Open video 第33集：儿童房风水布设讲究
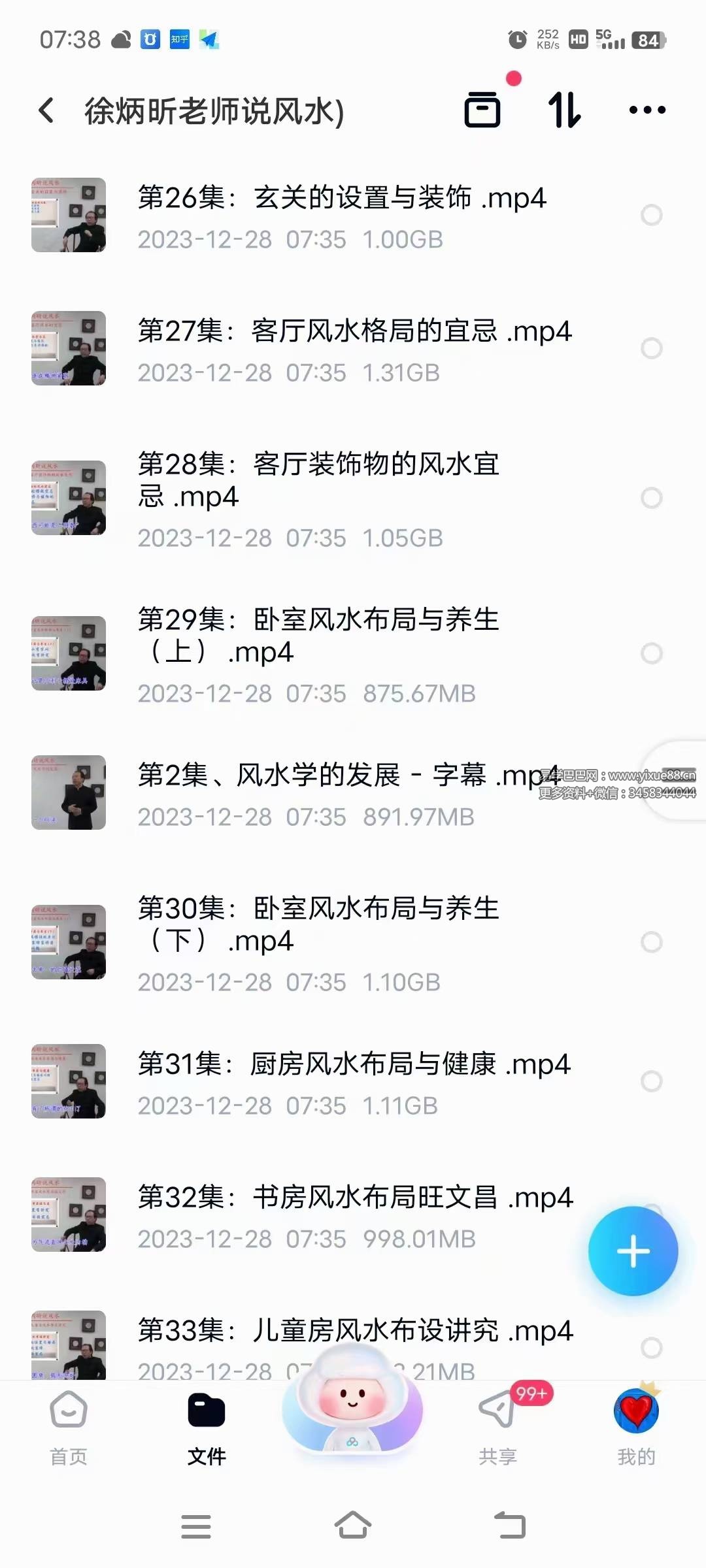Screen dimensions: 706x1568 pos(355,1331)
